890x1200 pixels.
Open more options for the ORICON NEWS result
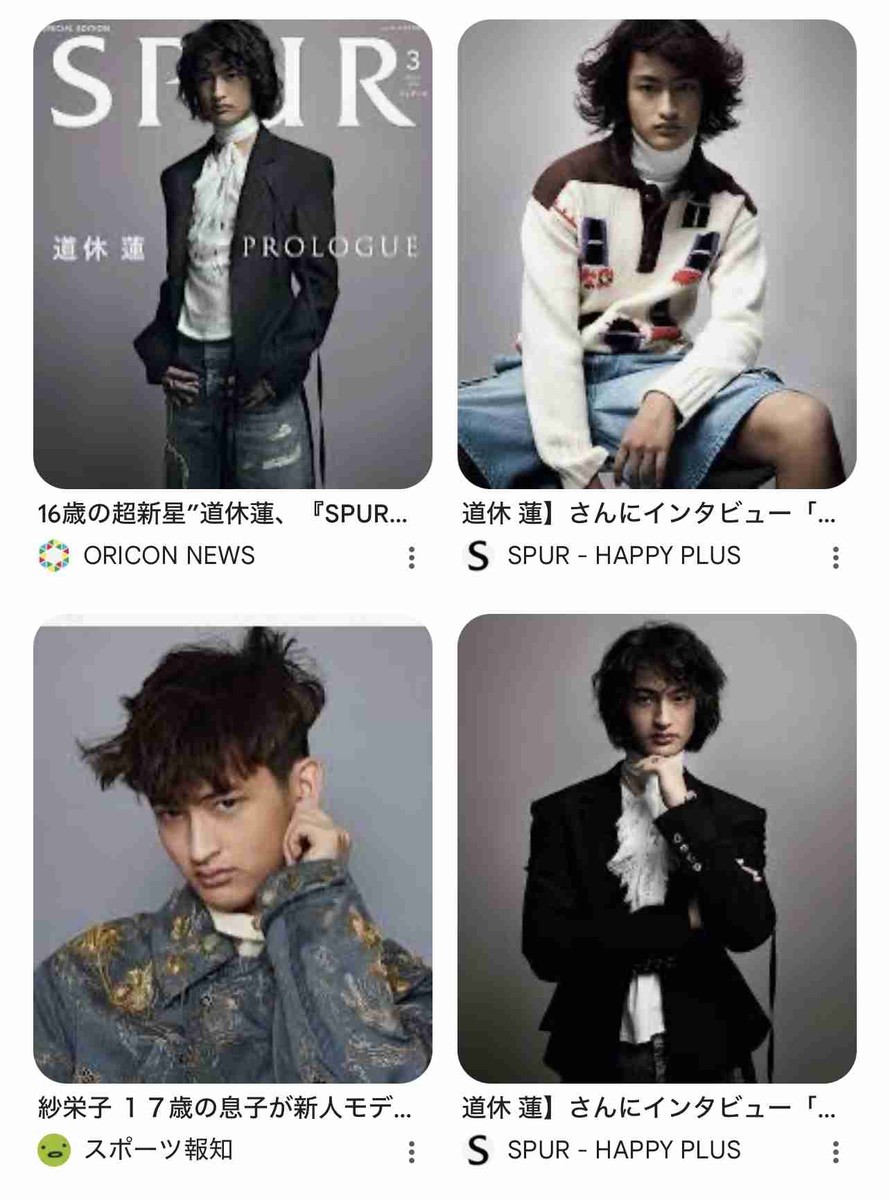click(x=411, y=558)
